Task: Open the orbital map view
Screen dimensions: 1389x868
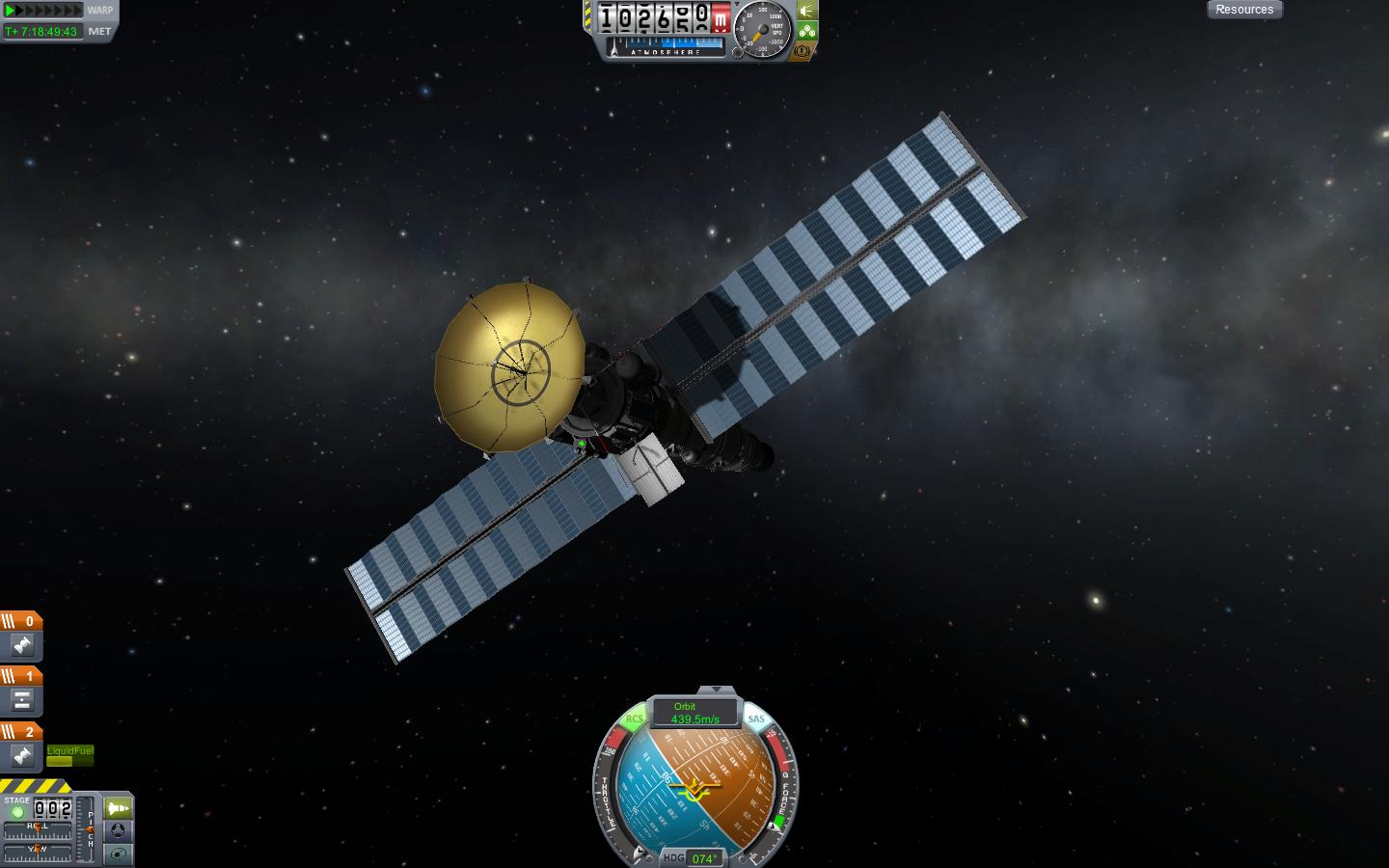Action: click(x=118, y=854)
